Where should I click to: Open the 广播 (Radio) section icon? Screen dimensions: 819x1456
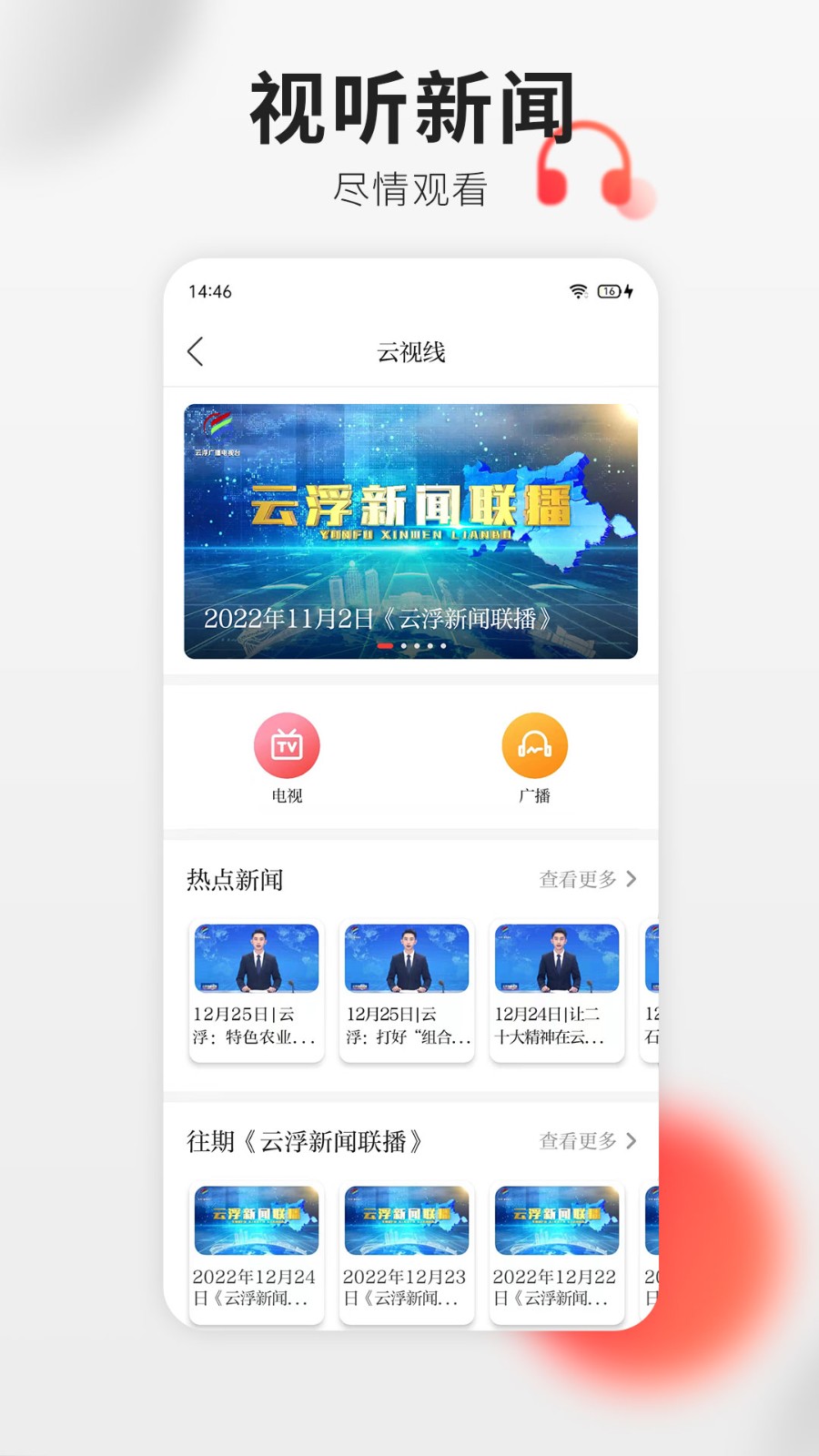point(536,746)
